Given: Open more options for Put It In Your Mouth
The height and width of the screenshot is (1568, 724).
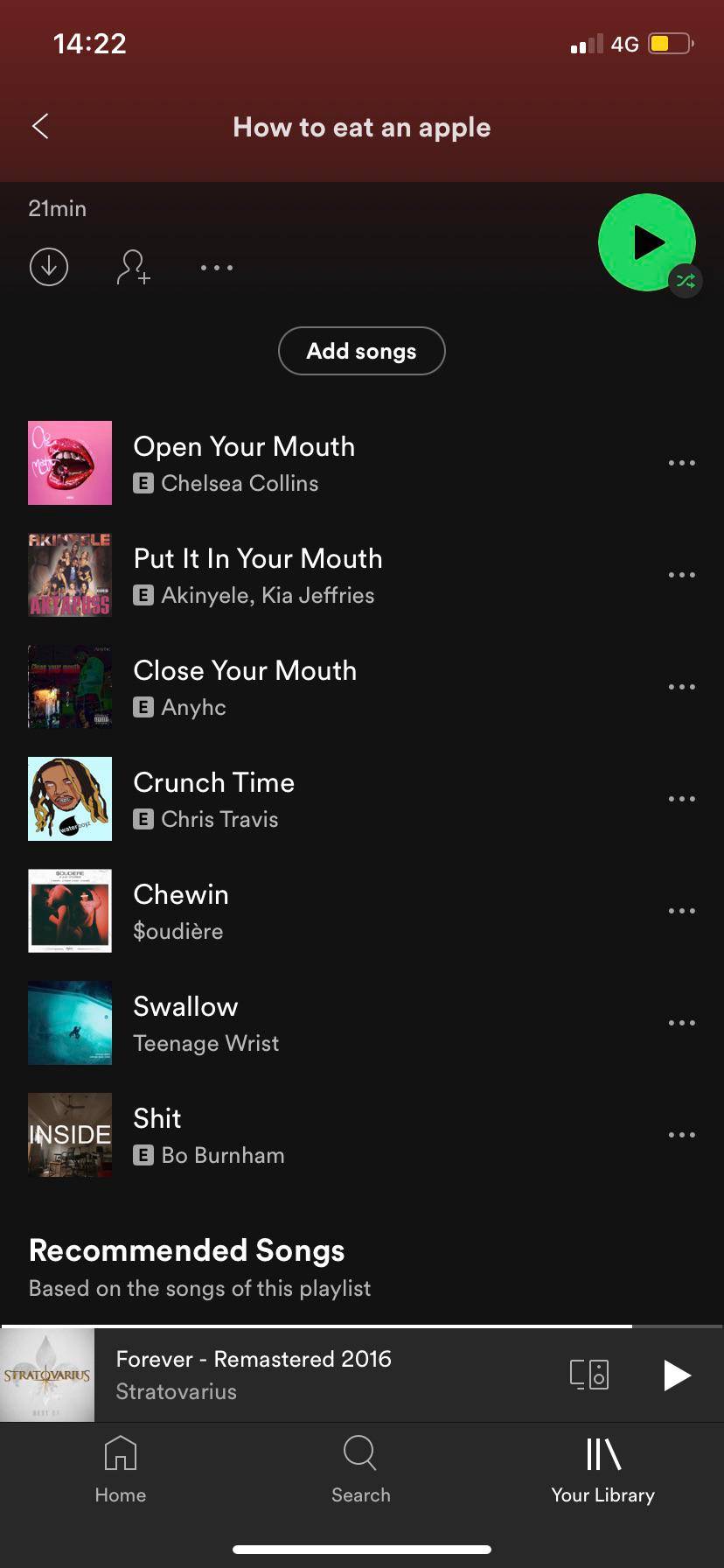Looking at the screenshot, I should [681, 575].
